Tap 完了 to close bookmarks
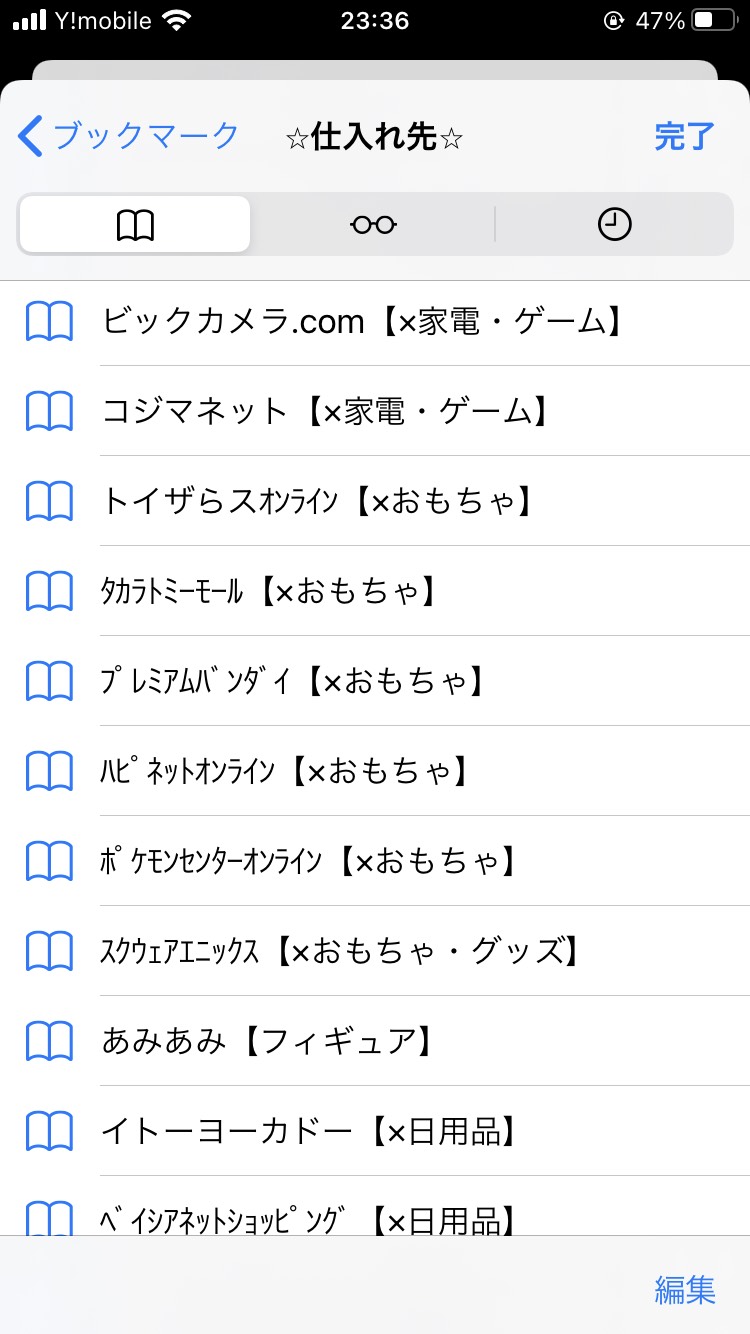 pos(685,136)
